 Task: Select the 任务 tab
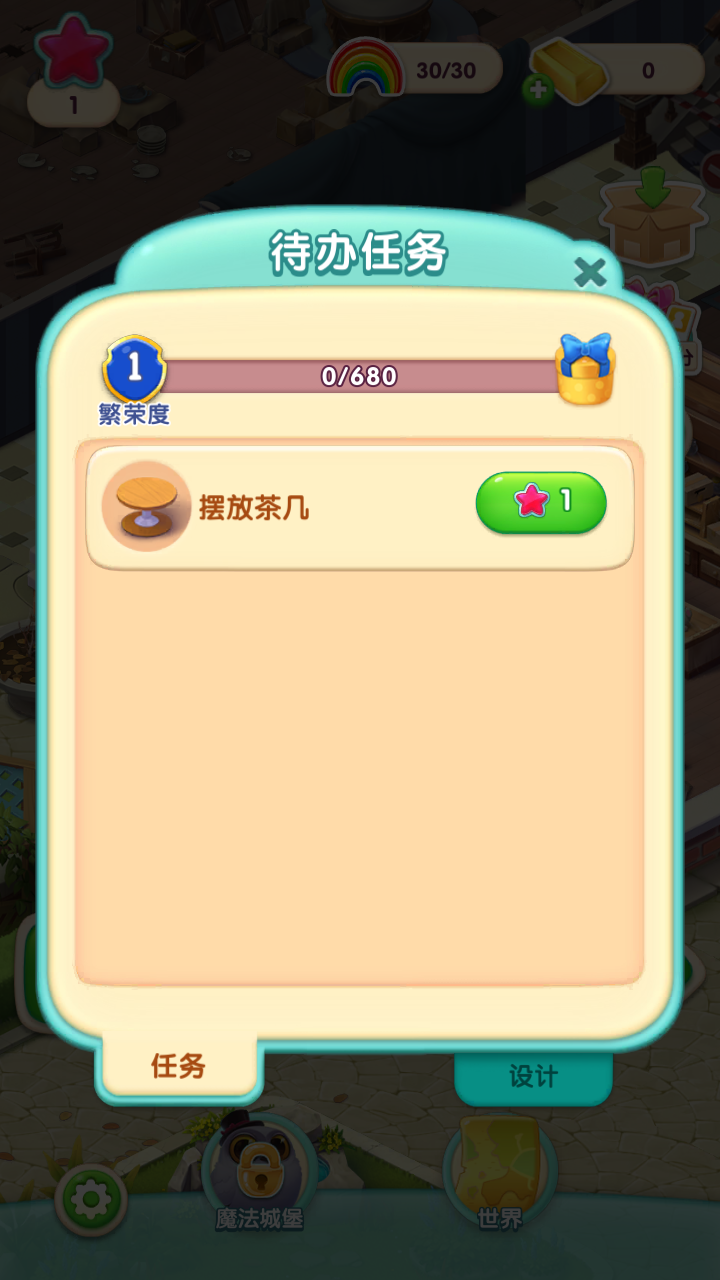pyautogui.click(x=178, y=1066)
